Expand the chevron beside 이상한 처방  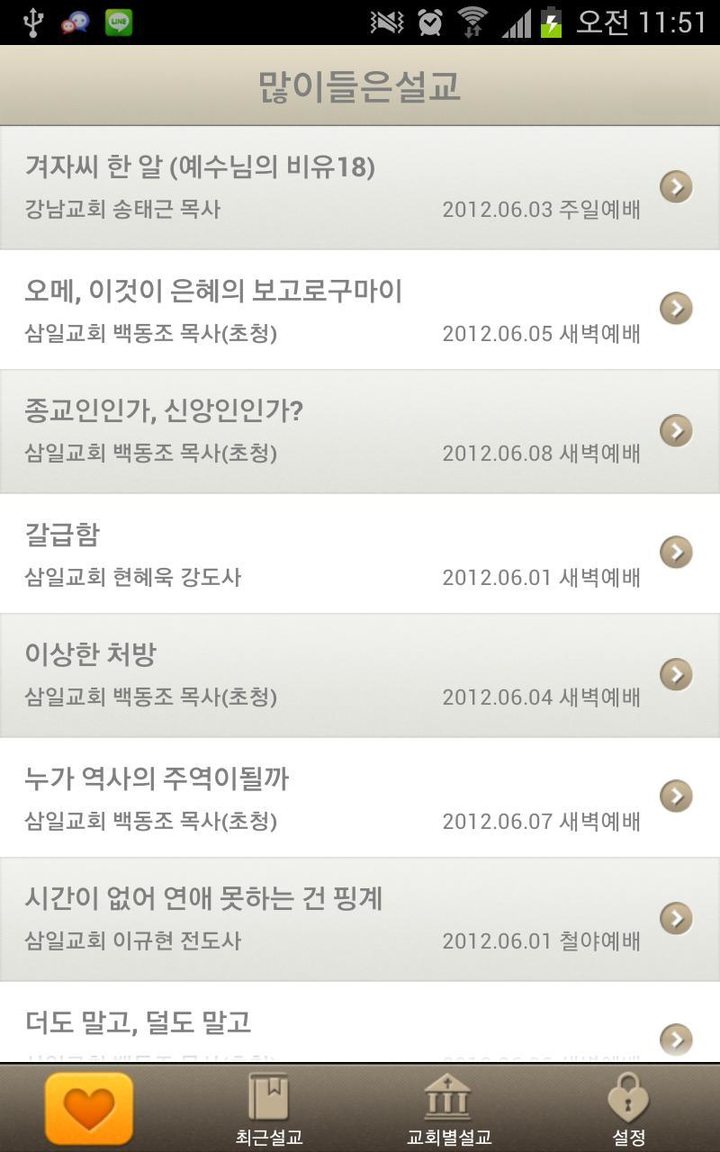[676, 675]
